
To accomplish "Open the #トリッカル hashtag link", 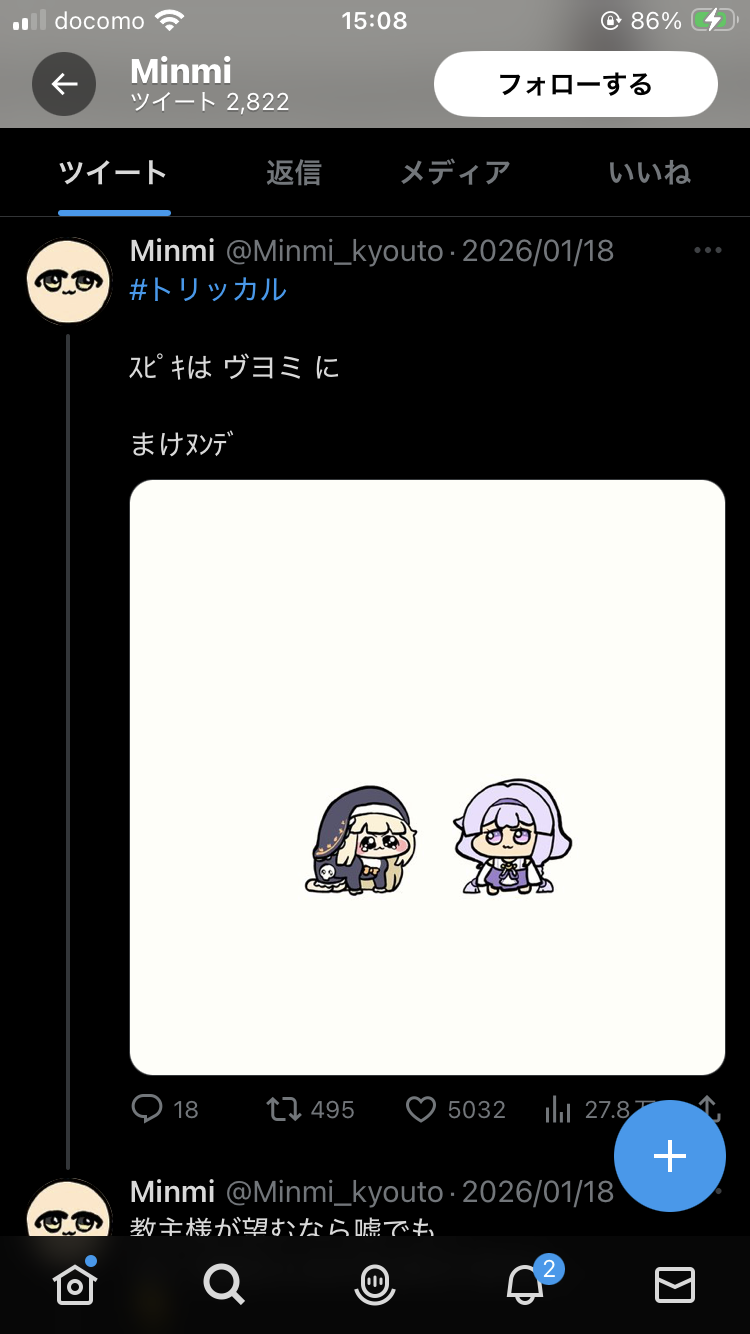I will [x=208, y=290].
